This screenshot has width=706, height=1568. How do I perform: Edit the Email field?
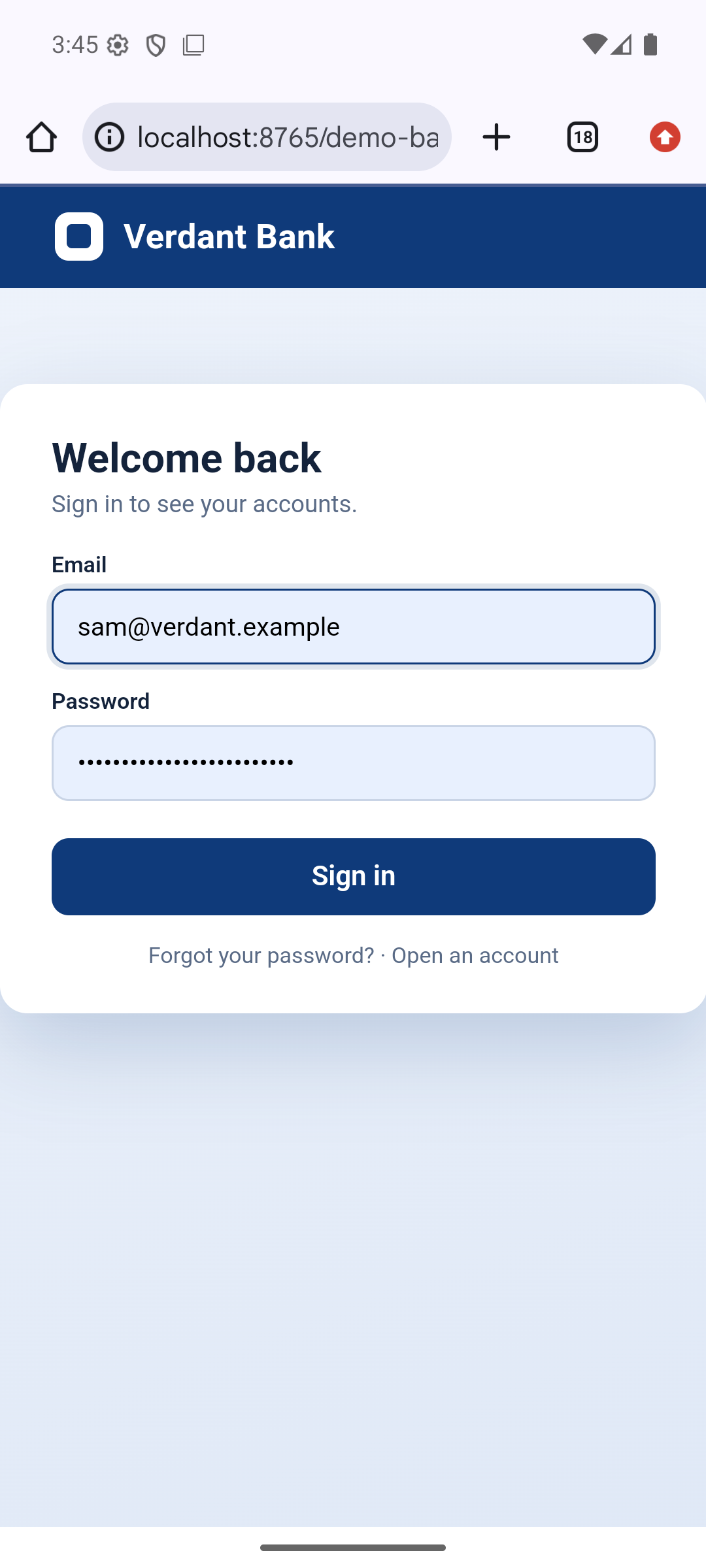pos(354,627)
